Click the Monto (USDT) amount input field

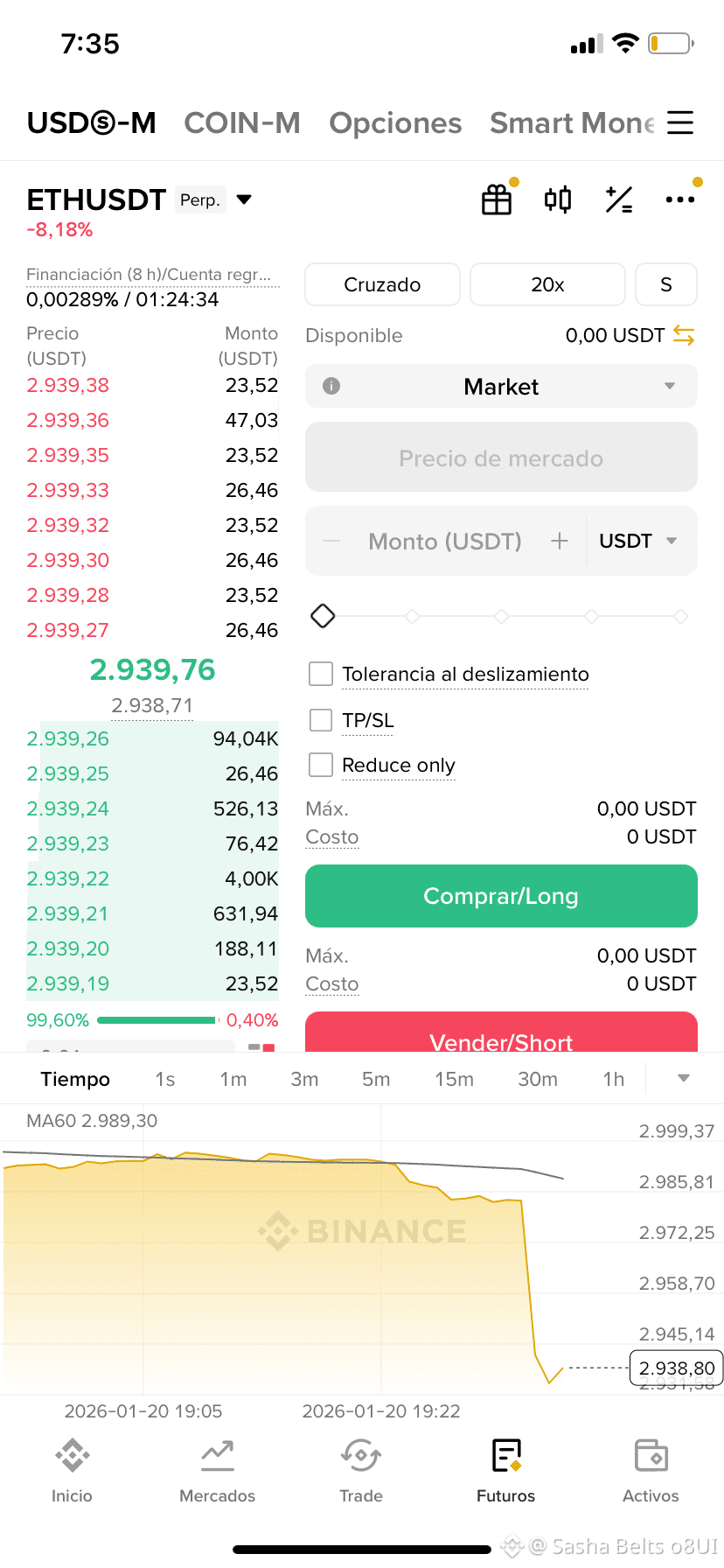pos(444,541)
